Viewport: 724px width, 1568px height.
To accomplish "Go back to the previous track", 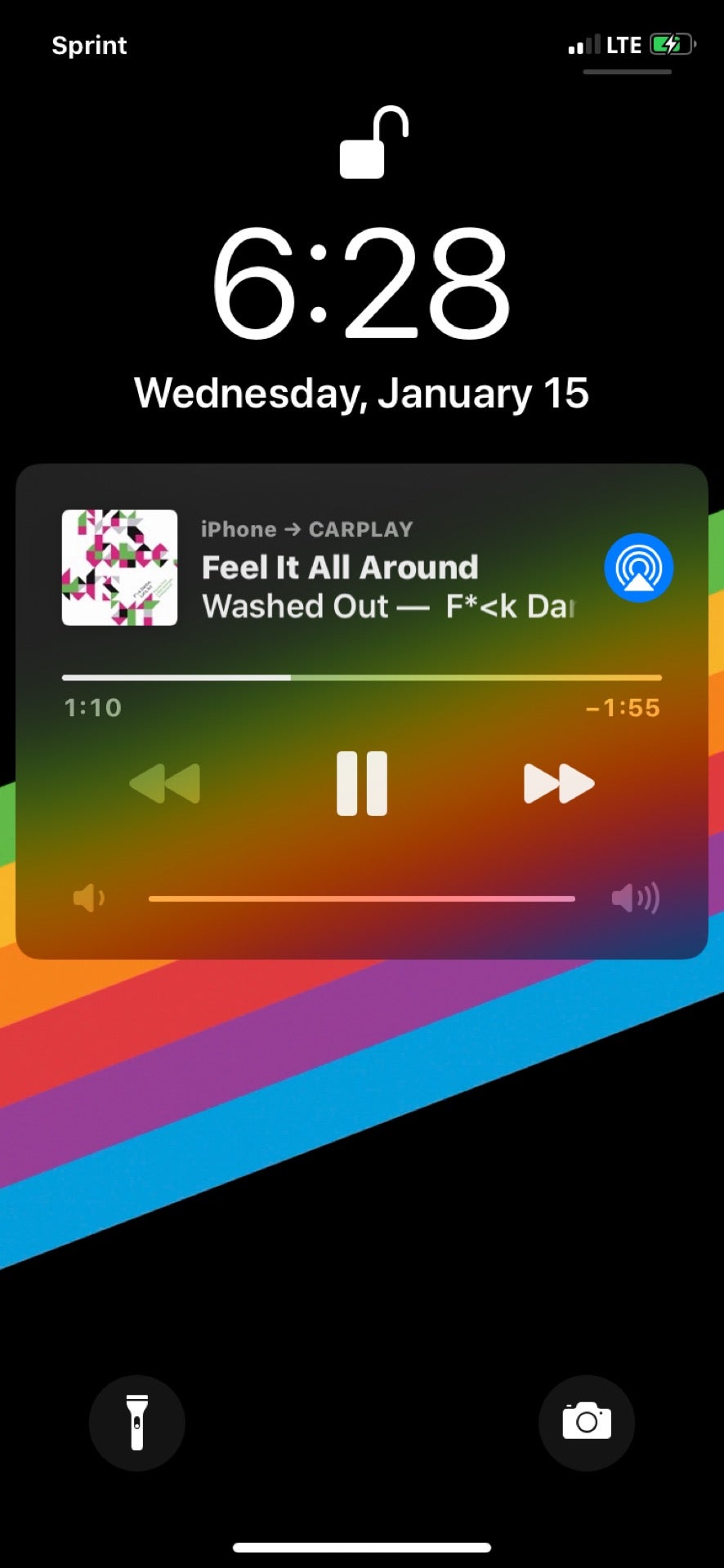I will 165,783.
